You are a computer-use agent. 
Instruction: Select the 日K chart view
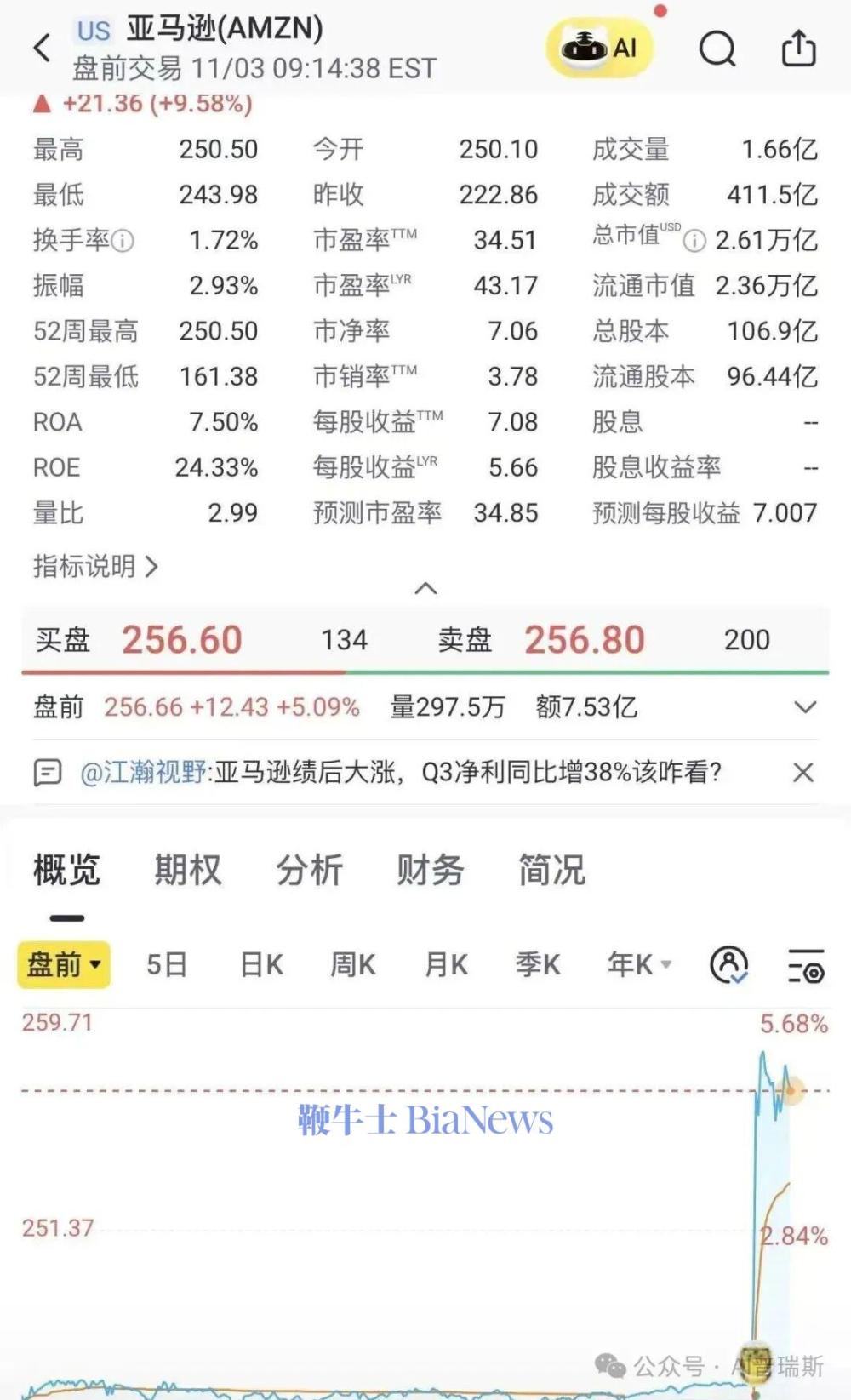click(261, 964)
